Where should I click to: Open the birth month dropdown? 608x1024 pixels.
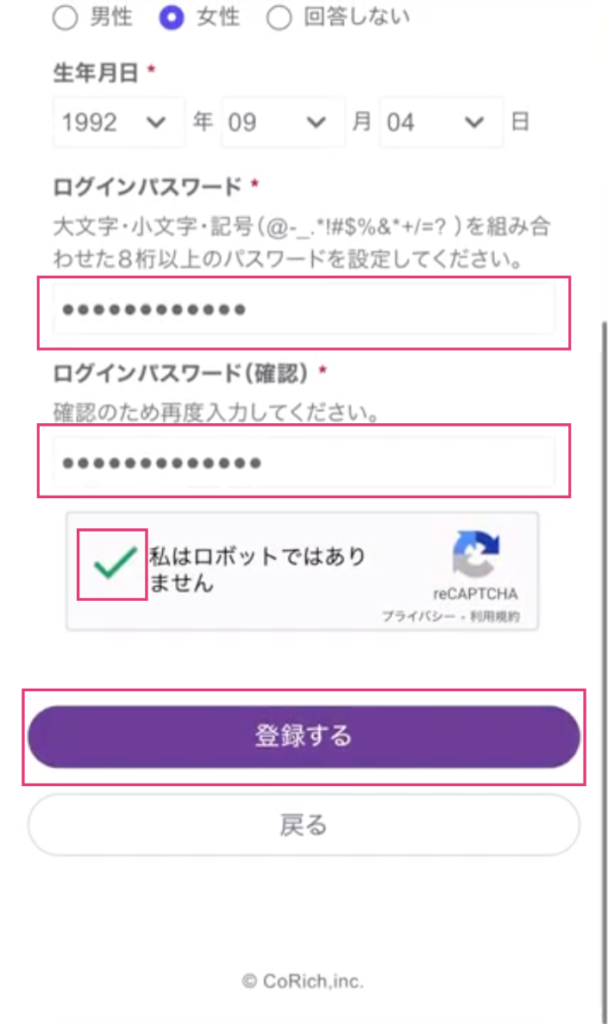(282, 122)
